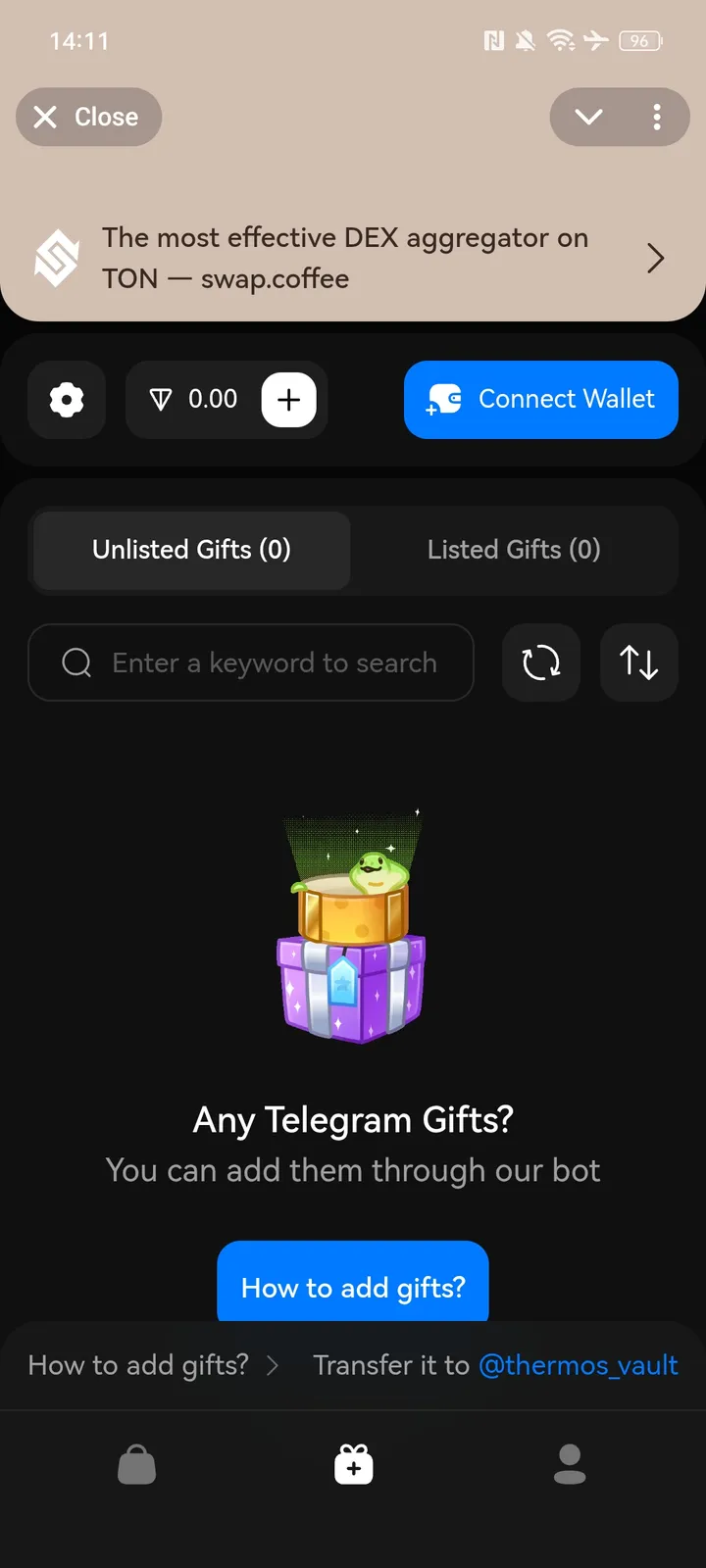Tap the swap.coffee logo icon

tap(56, 258)
